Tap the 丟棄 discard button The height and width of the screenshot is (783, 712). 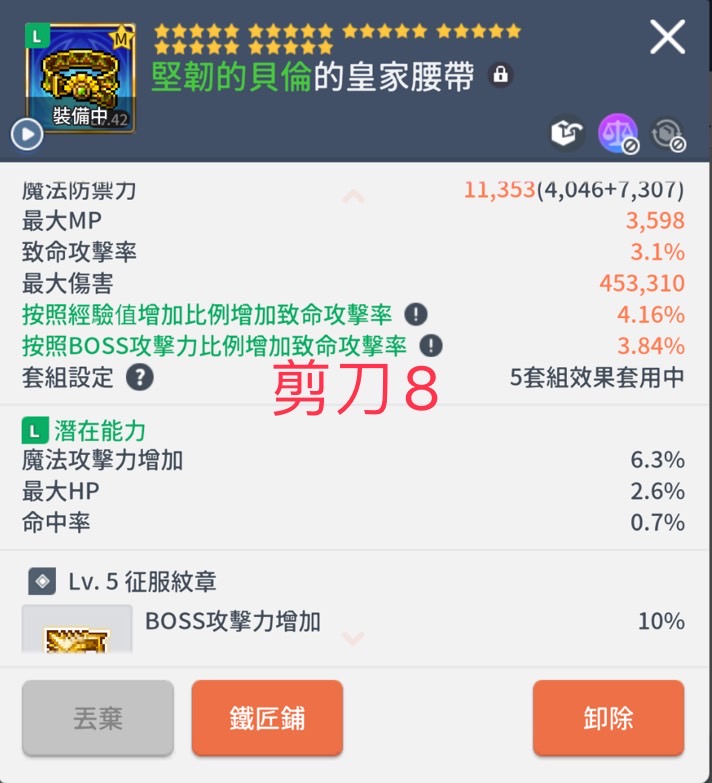[x=98, y=718]
